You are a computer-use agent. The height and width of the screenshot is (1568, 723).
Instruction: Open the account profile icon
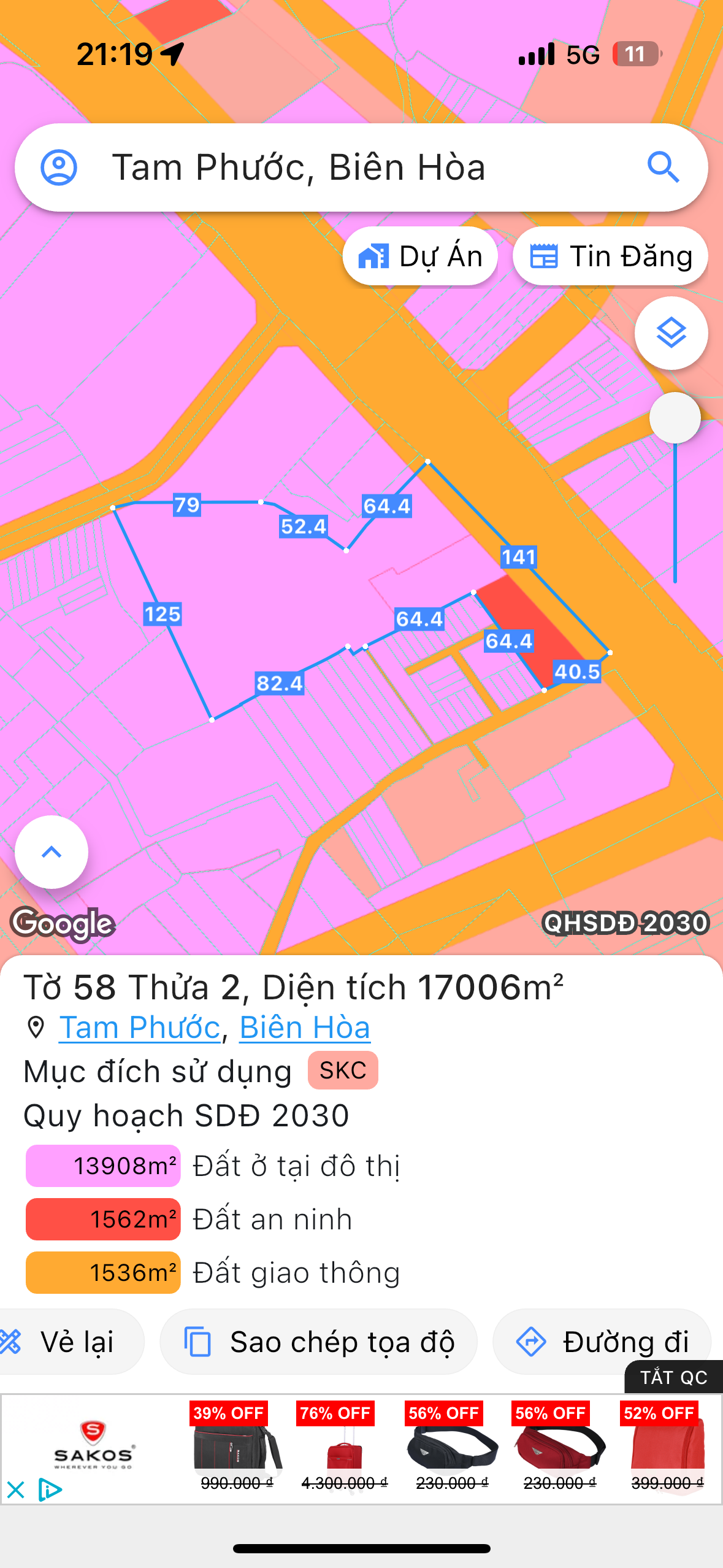coord(59,167)
